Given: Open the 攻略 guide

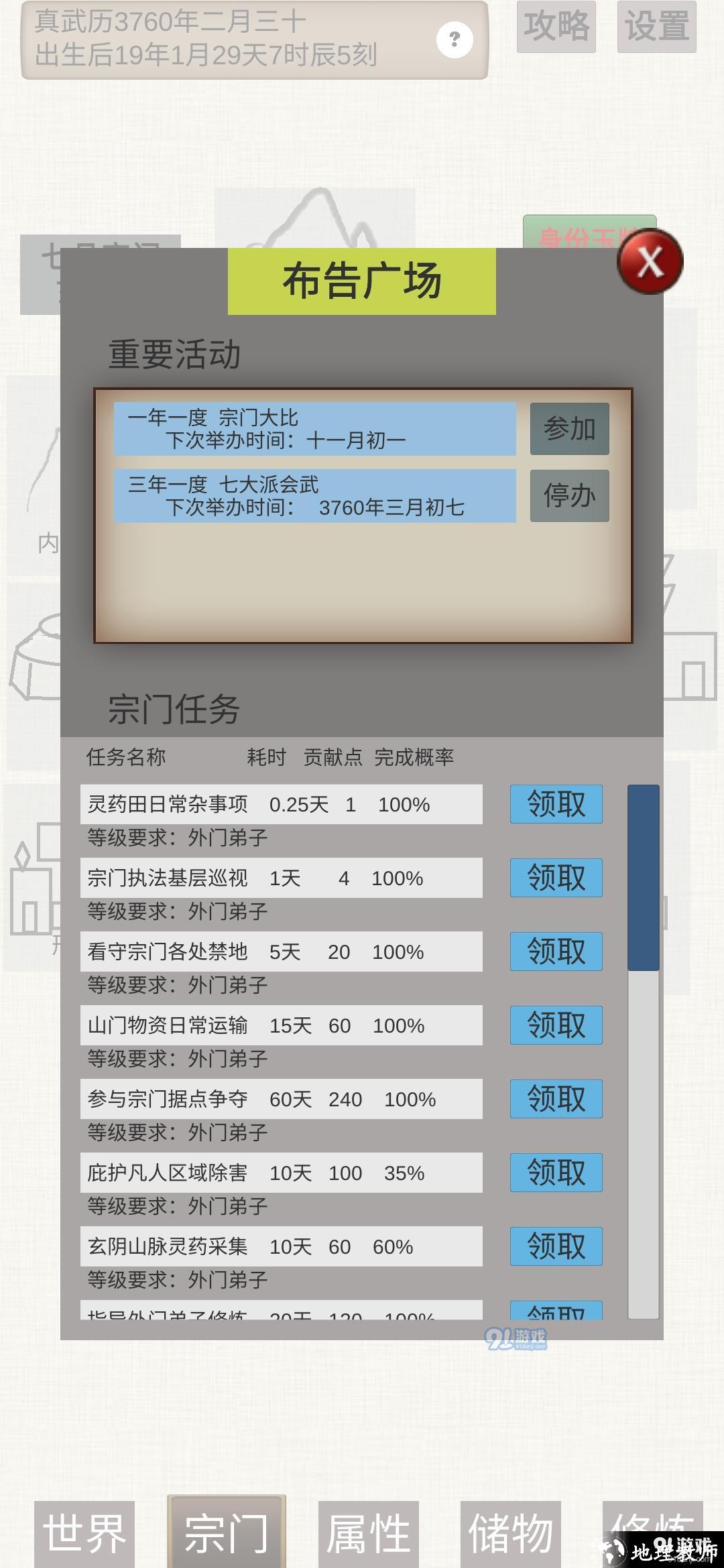Looking at the screenshot, I should click(x=556, y=27).
